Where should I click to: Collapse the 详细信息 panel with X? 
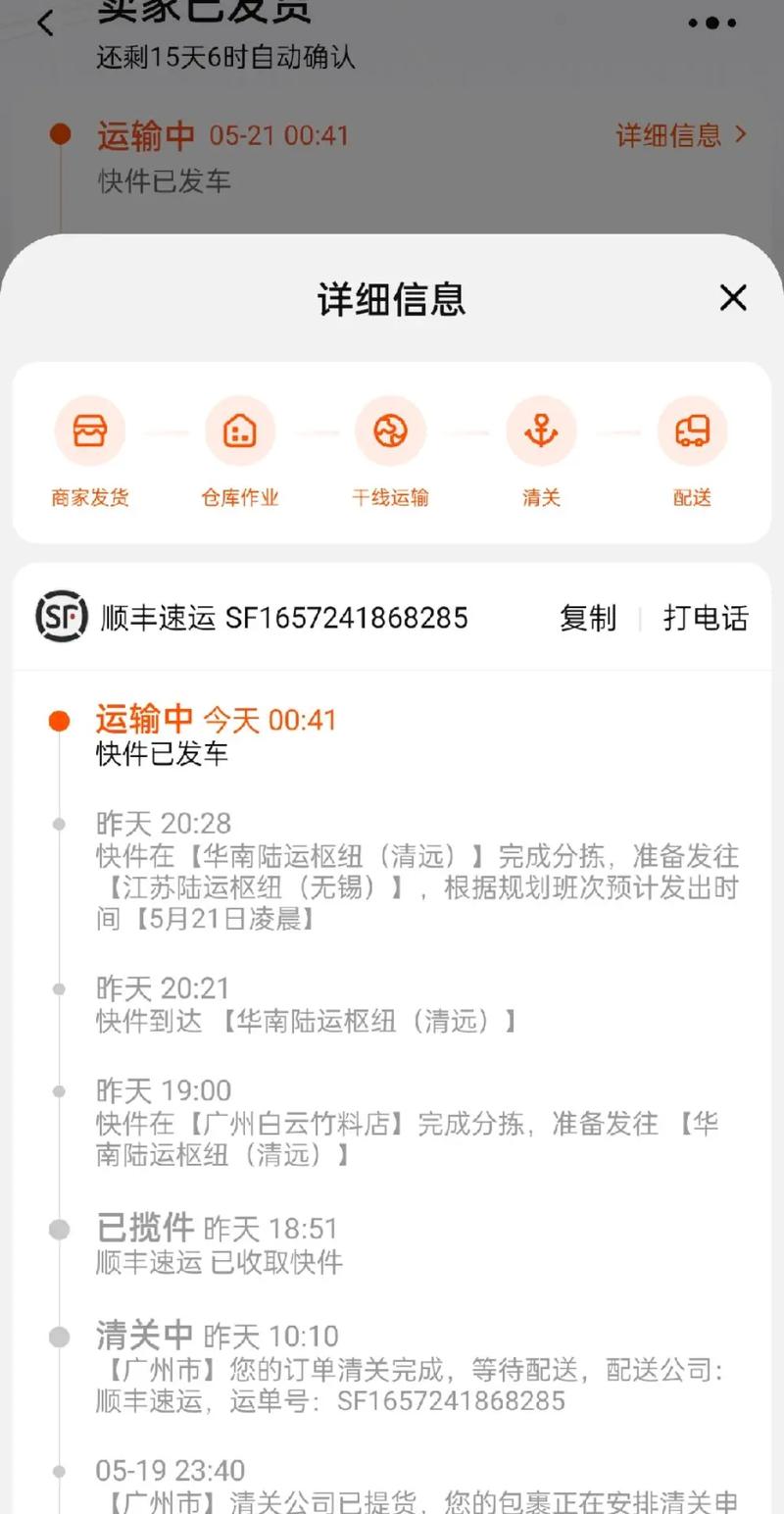point(733,298)
